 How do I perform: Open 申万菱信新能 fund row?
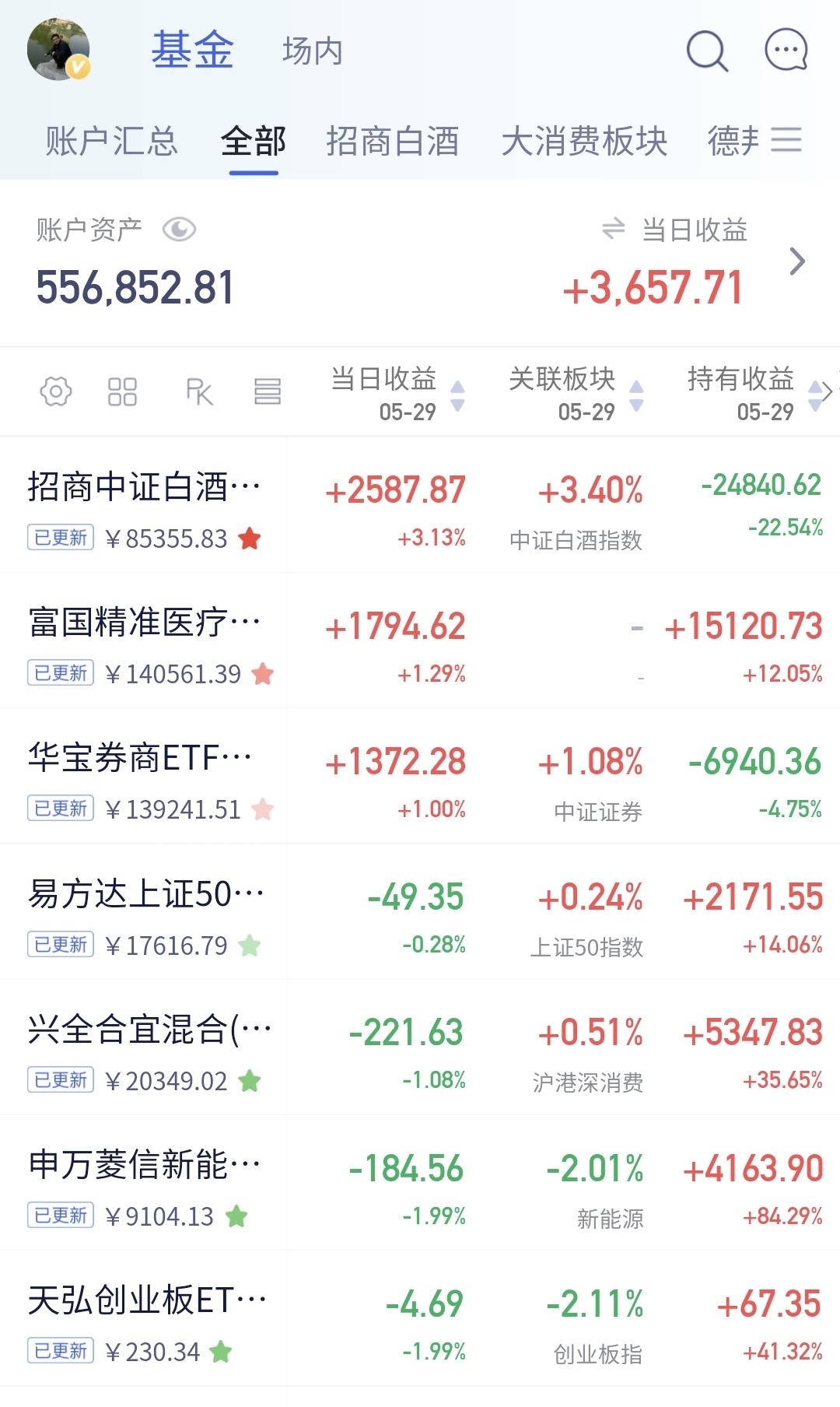click(420, 1183)
